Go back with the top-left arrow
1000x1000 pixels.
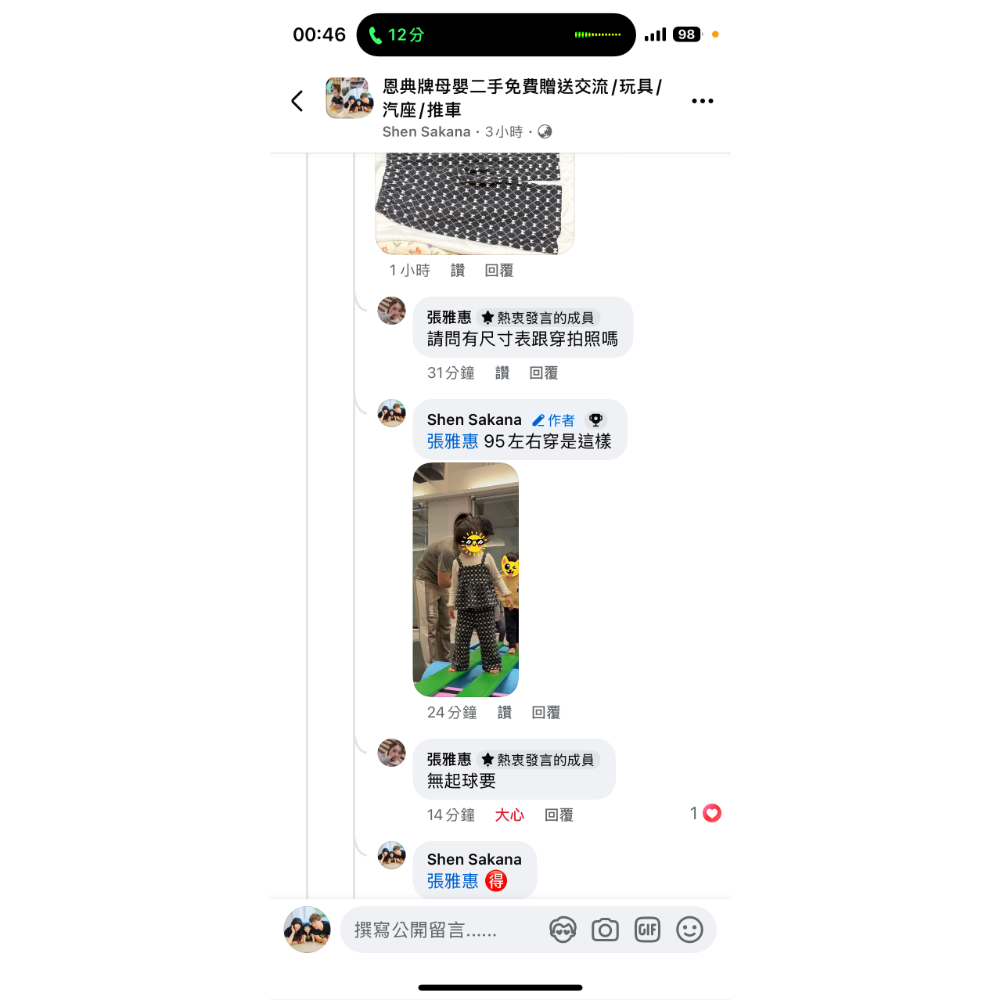click(297, 101)
